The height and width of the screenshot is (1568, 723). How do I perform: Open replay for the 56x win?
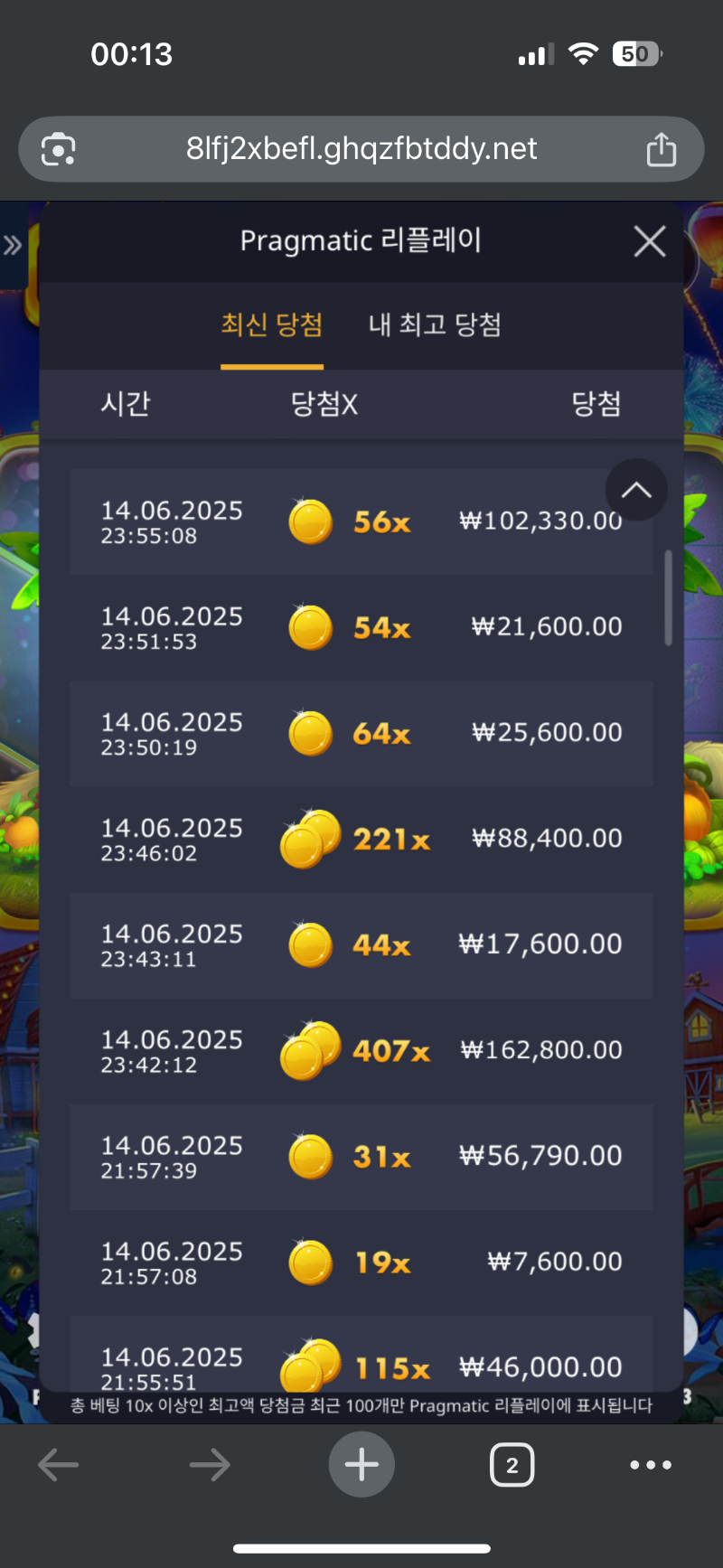pos(361,522)
